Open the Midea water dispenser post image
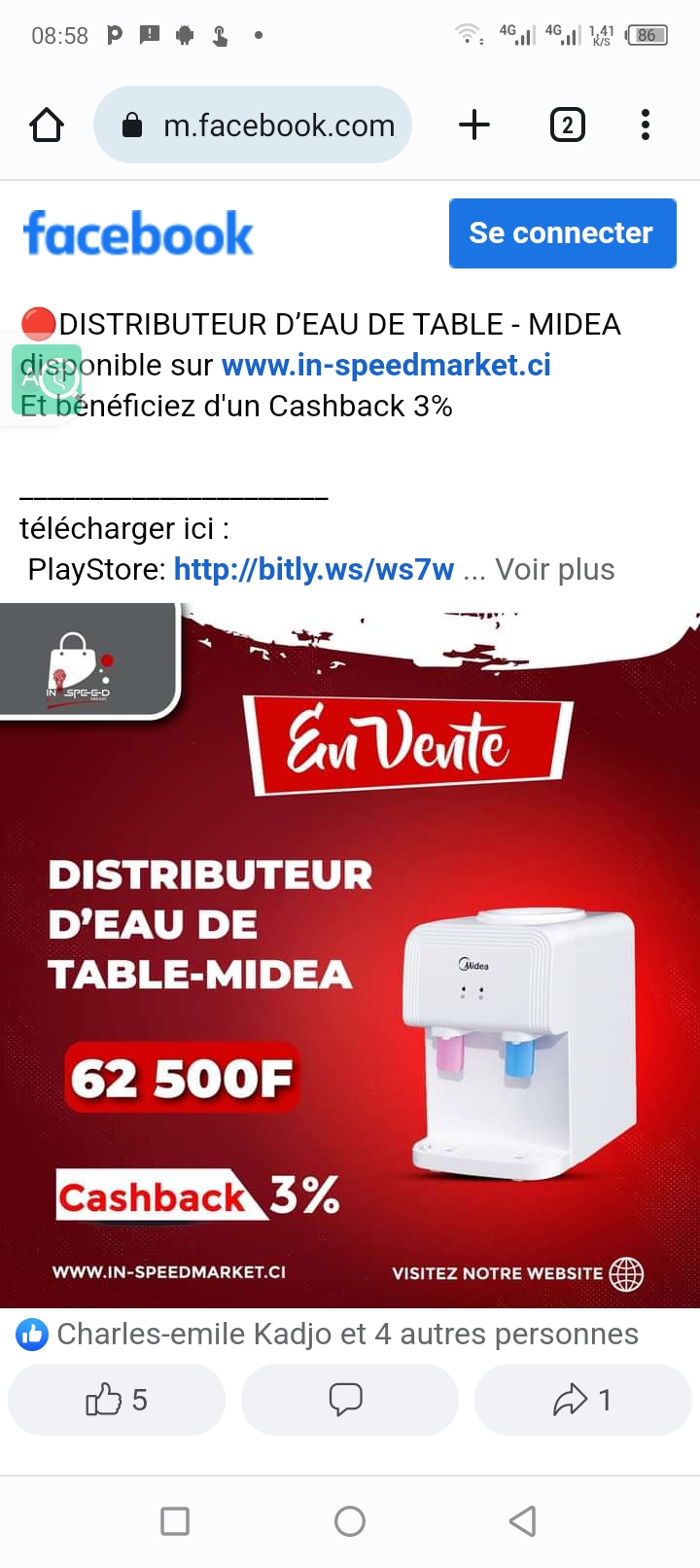The height and width of the screenshot is (1568, 700). [x=350, y=953]
